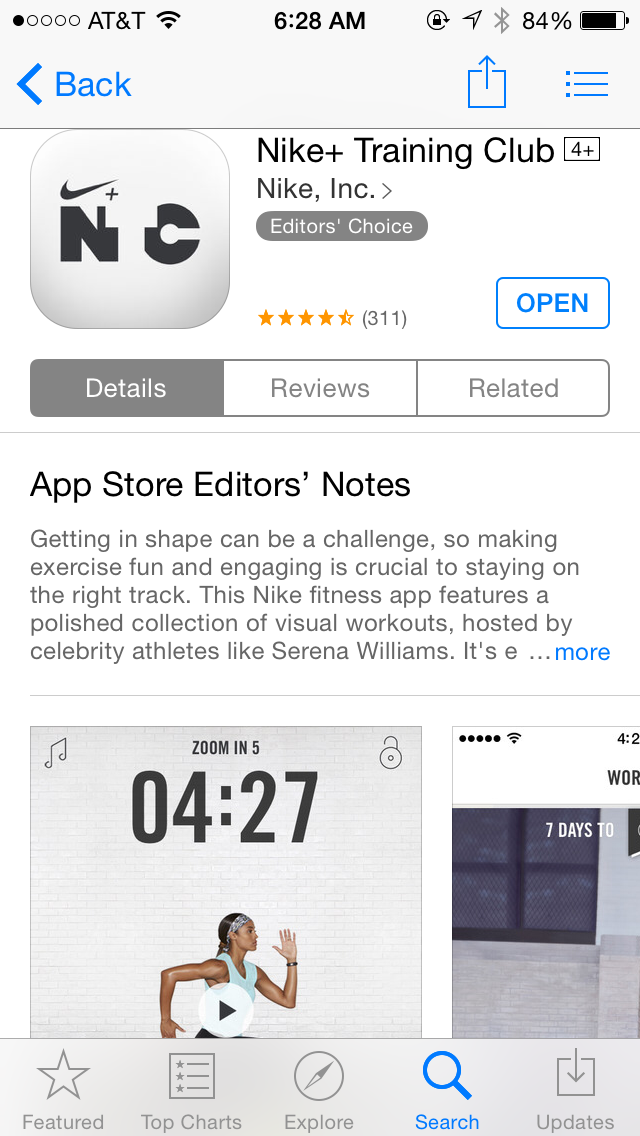View developer page for Nike, Inc.
This screenshot has height=1136, width=640.
(324, 189)
